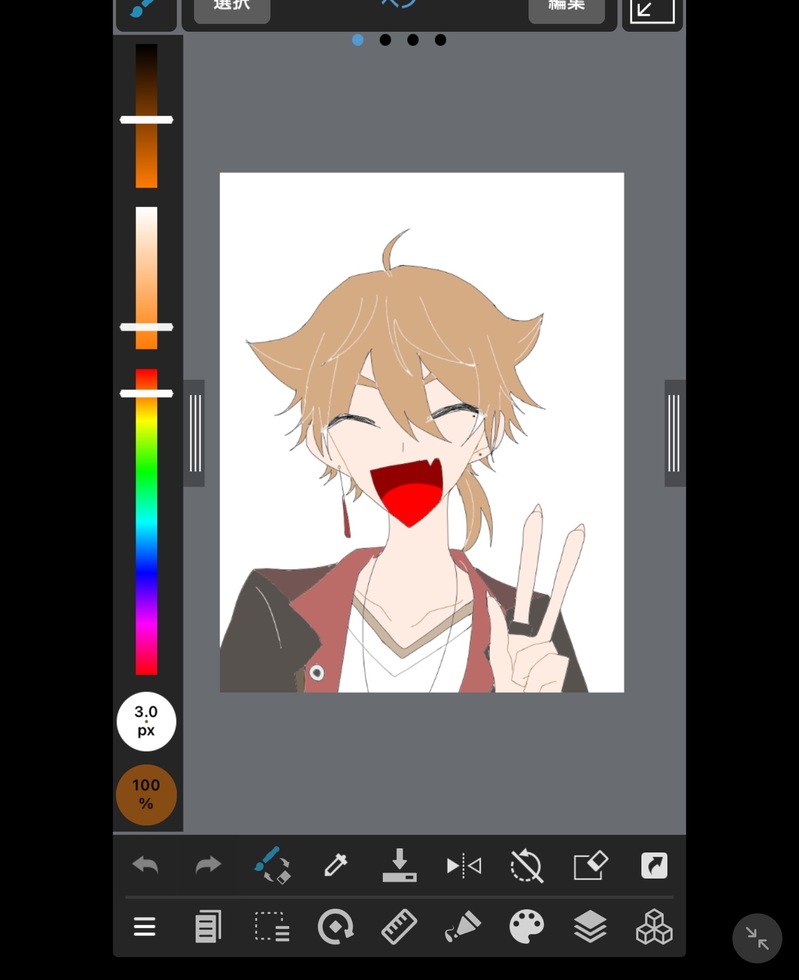Open the layers panel
Screen dimensions: 799x980
tap(590, 927)
